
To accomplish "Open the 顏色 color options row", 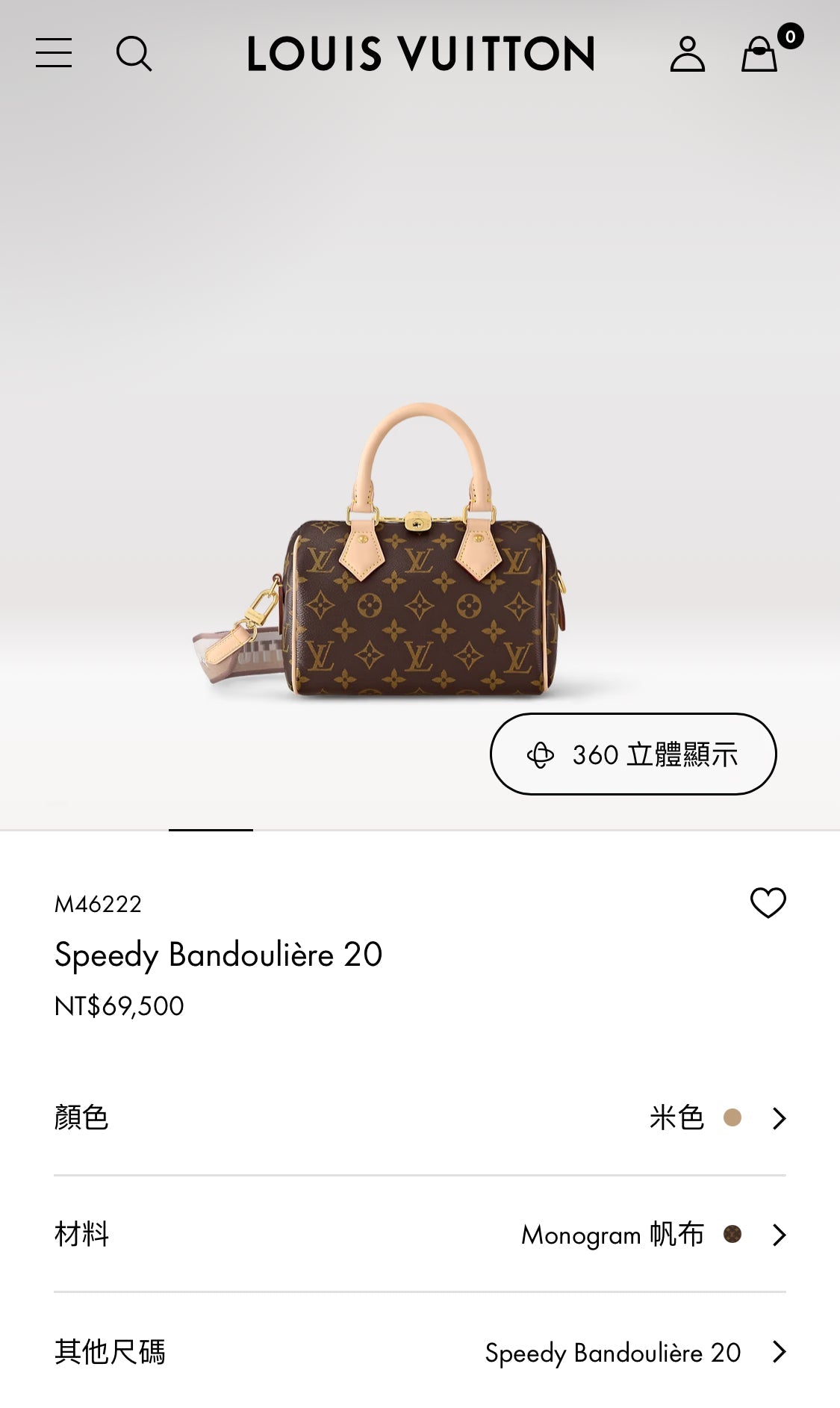I will 420,1118.
